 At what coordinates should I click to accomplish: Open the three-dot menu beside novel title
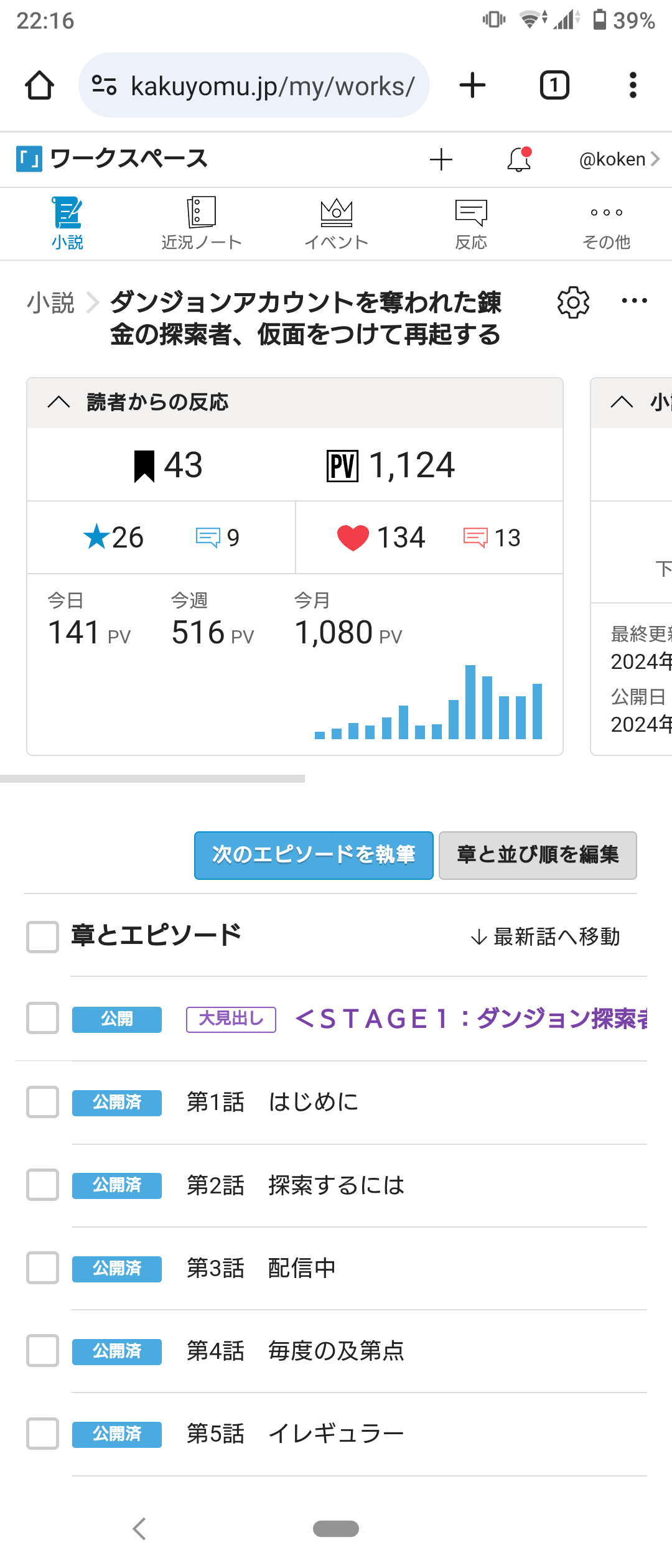pyautogui.click(x=634, y=301)
